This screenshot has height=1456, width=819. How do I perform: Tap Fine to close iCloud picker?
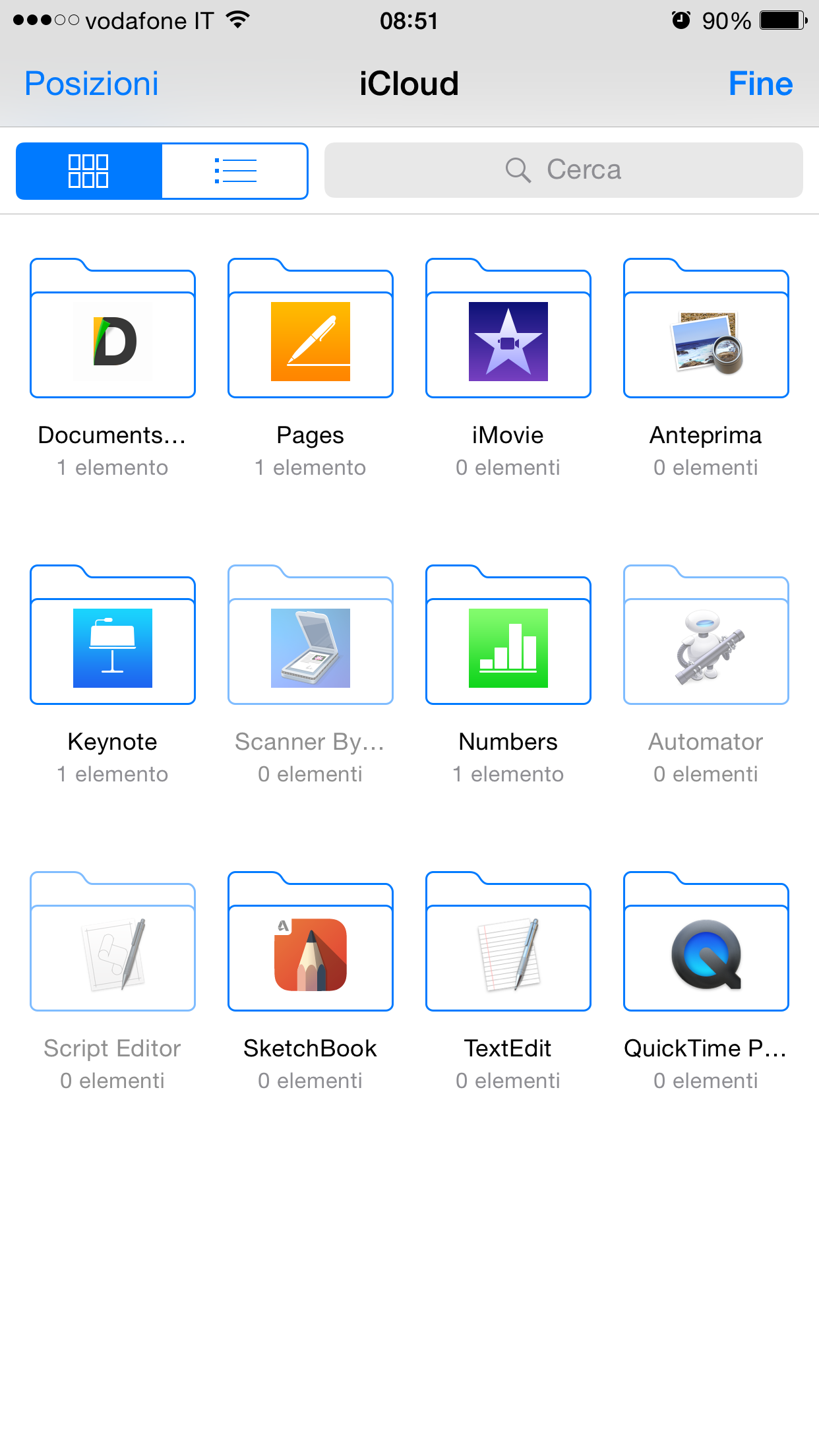point(760,84)
